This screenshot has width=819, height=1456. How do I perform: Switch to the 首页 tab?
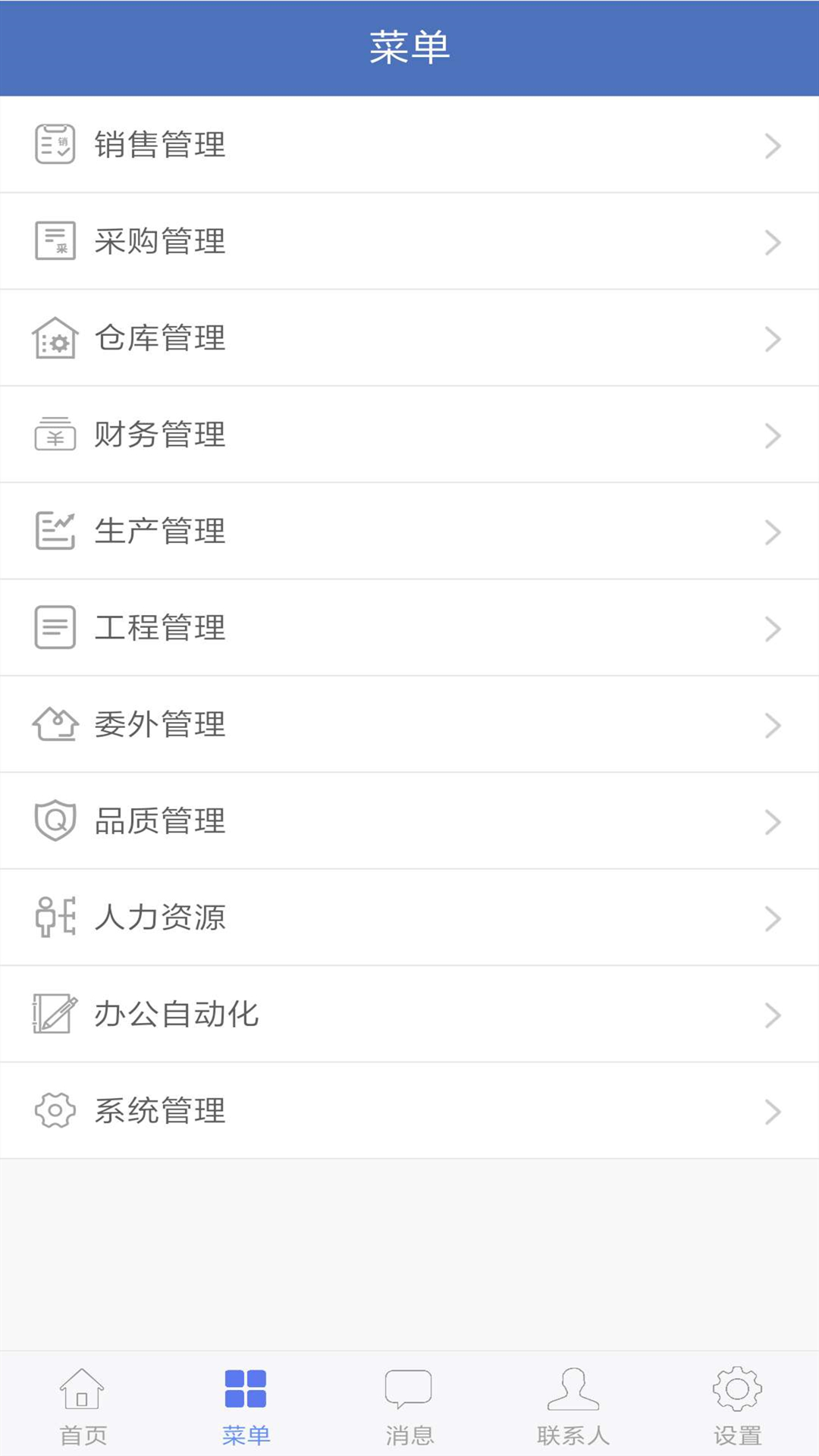82,1405
